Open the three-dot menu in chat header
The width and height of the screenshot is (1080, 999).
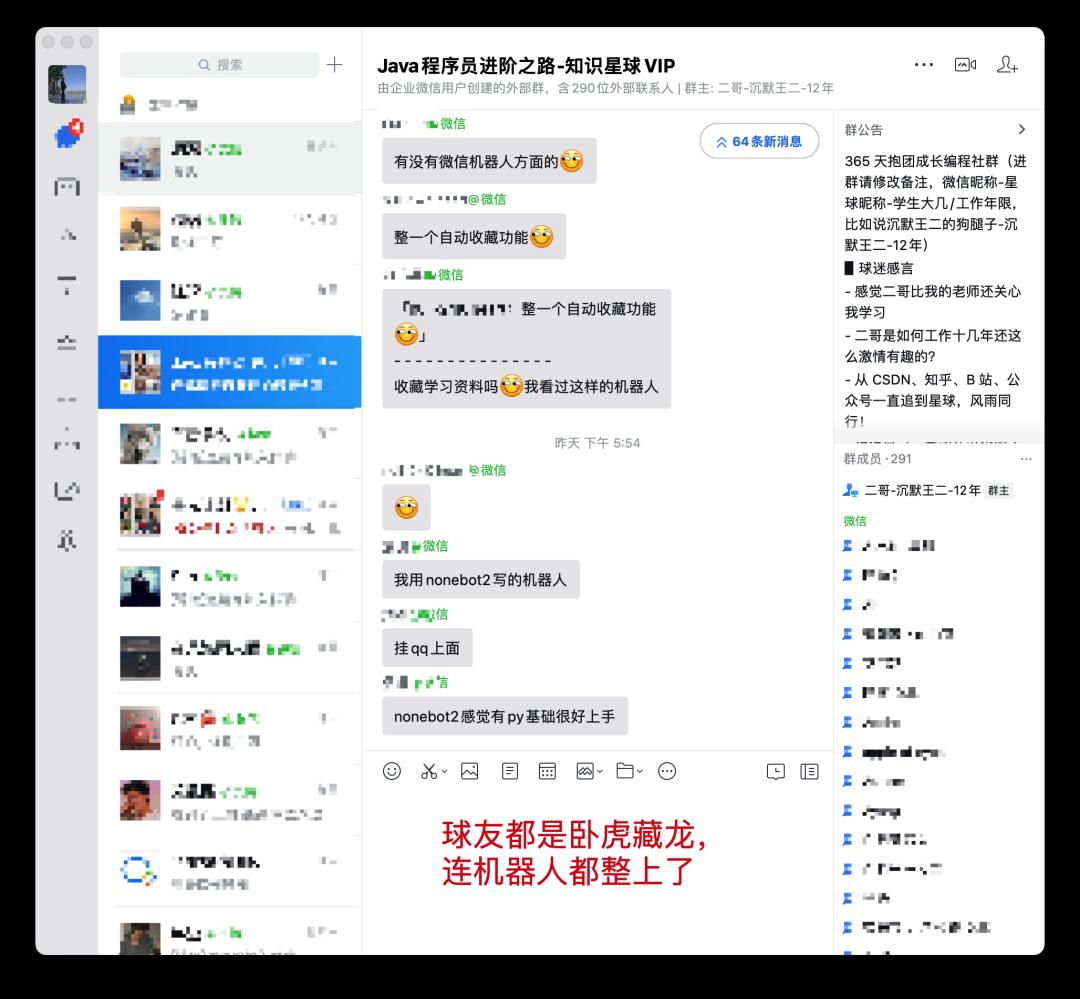coord(924,65)
